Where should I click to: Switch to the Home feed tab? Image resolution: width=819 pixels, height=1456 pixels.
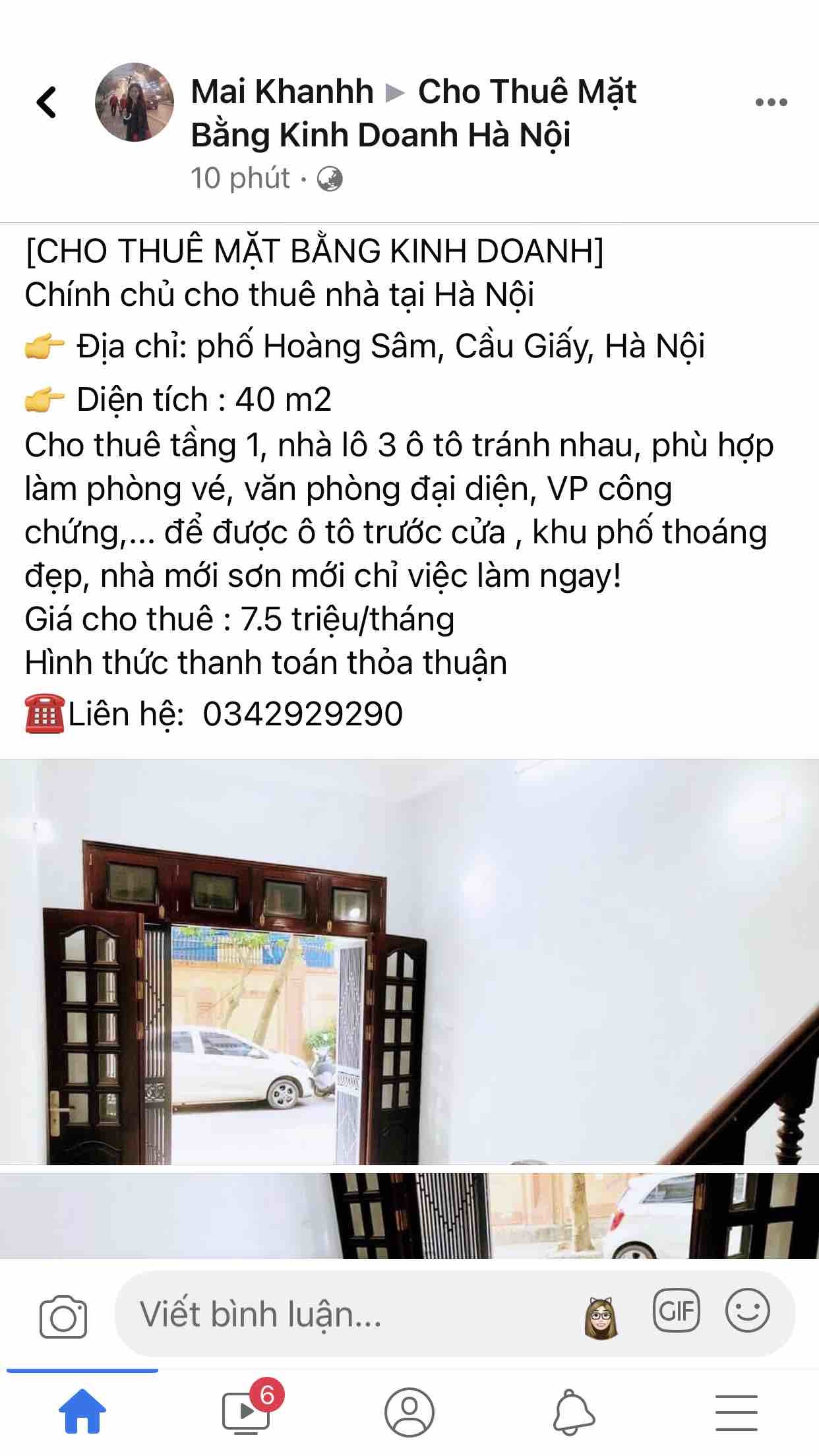coord(82,1412)
